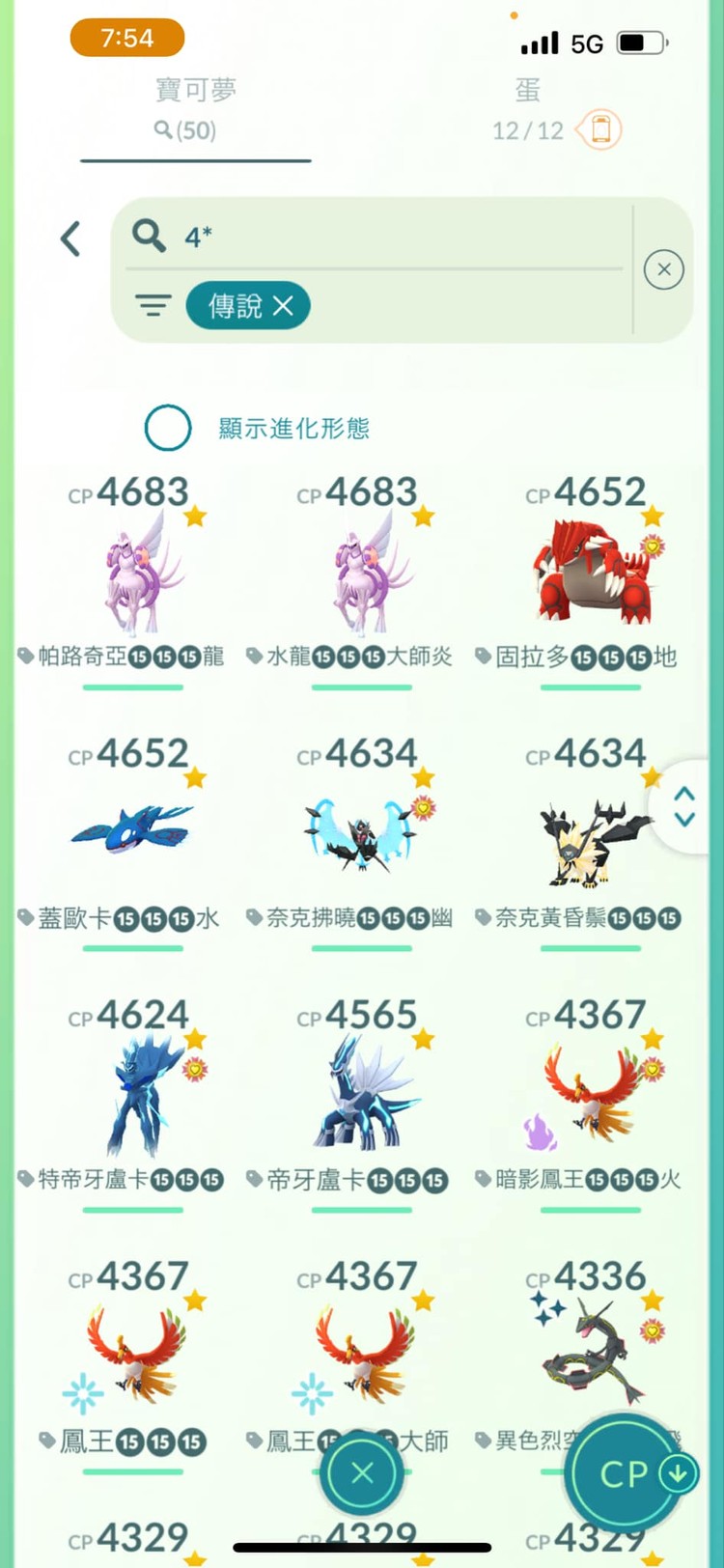Tap the fast scroll handle arrows
The height and width of the screenshot is (1568, 724).
click(684, 806)
